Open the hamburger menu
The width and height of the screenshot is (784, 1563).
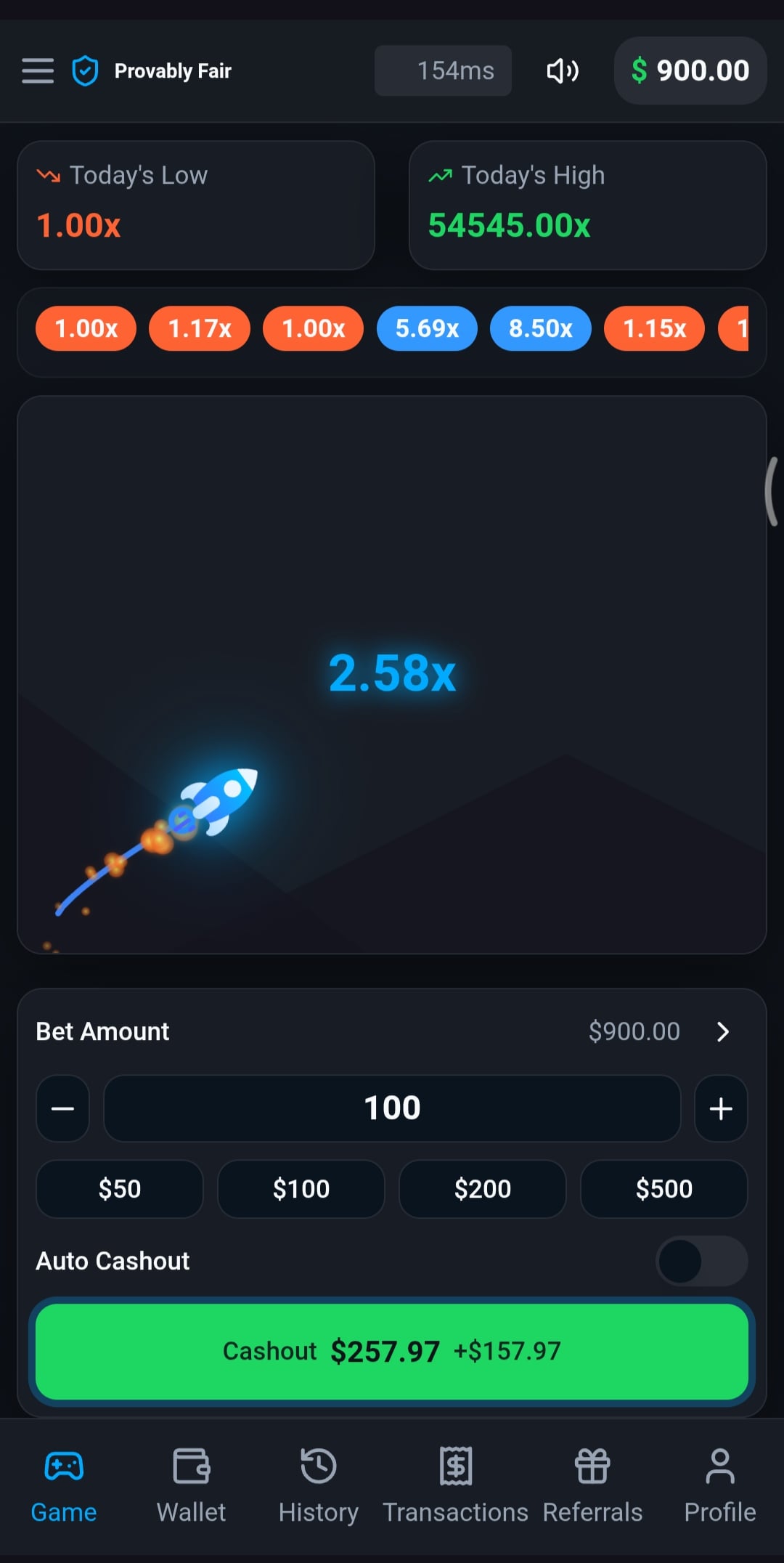pyautogui.click(x=38, y=71)
